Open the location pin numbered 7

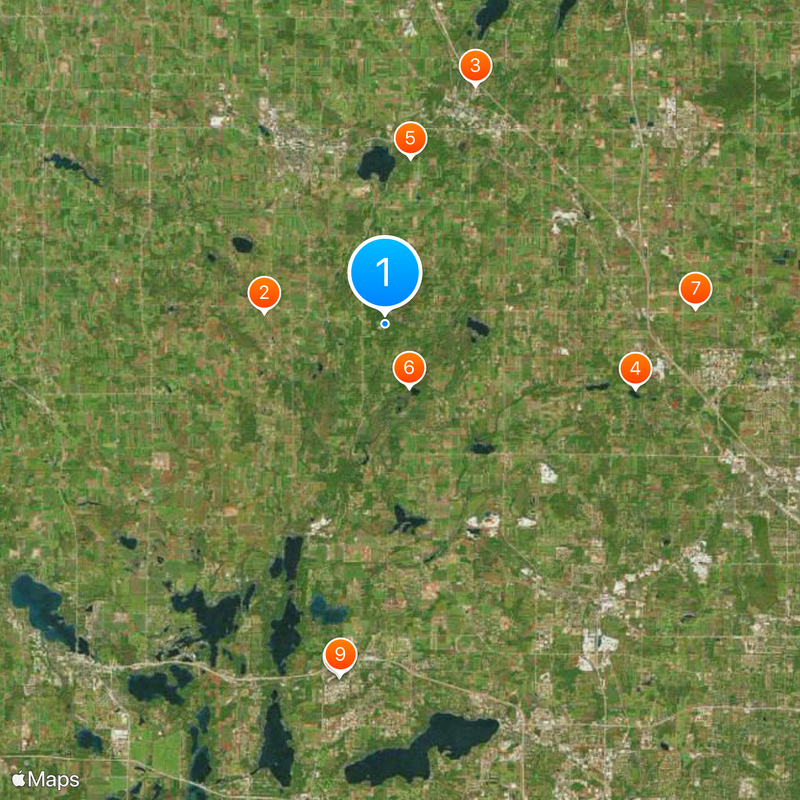pyautogui.click(x=695, y=289)
